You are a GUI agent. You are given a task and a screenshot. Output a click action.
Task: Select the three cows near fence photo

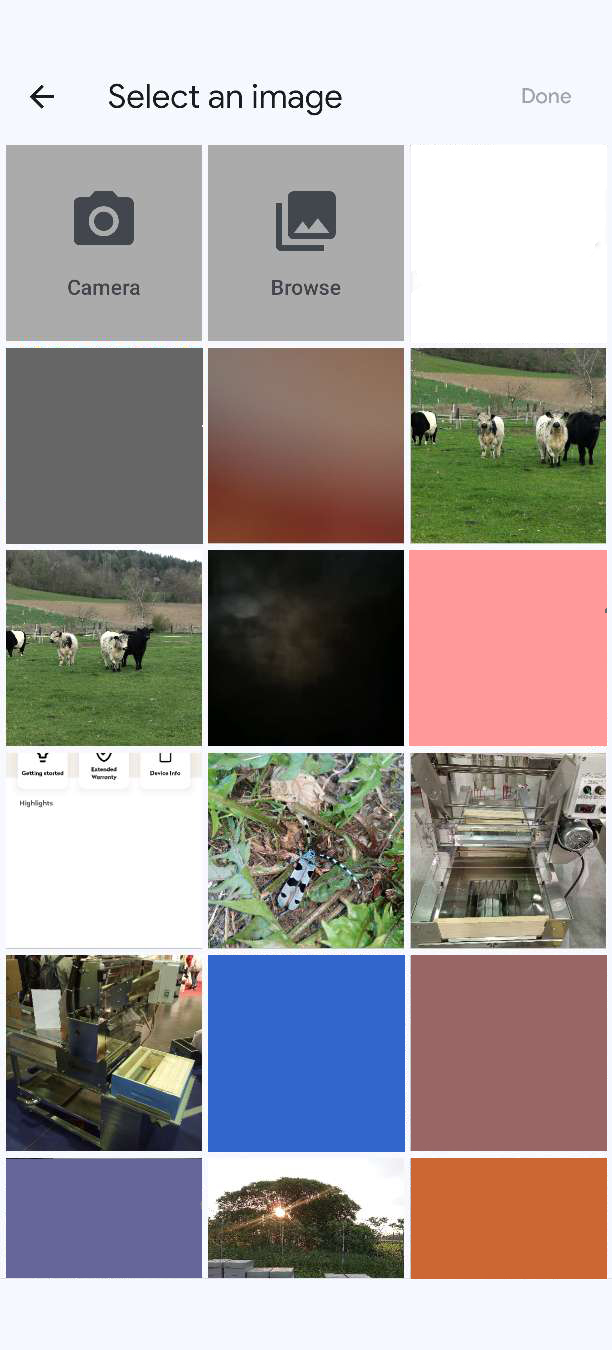coord(508,446)
